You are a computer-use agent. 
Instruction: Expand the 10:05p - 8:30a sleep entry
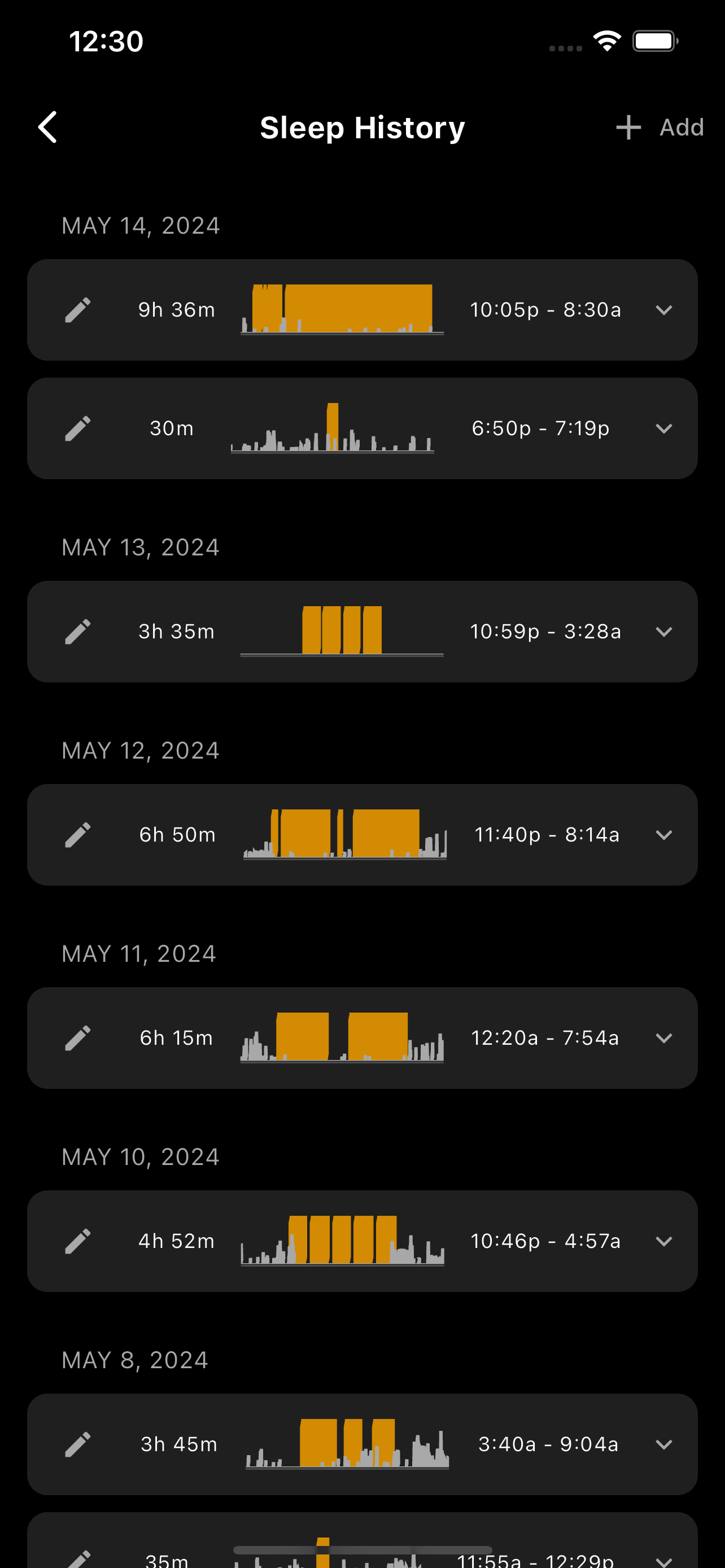663,310
